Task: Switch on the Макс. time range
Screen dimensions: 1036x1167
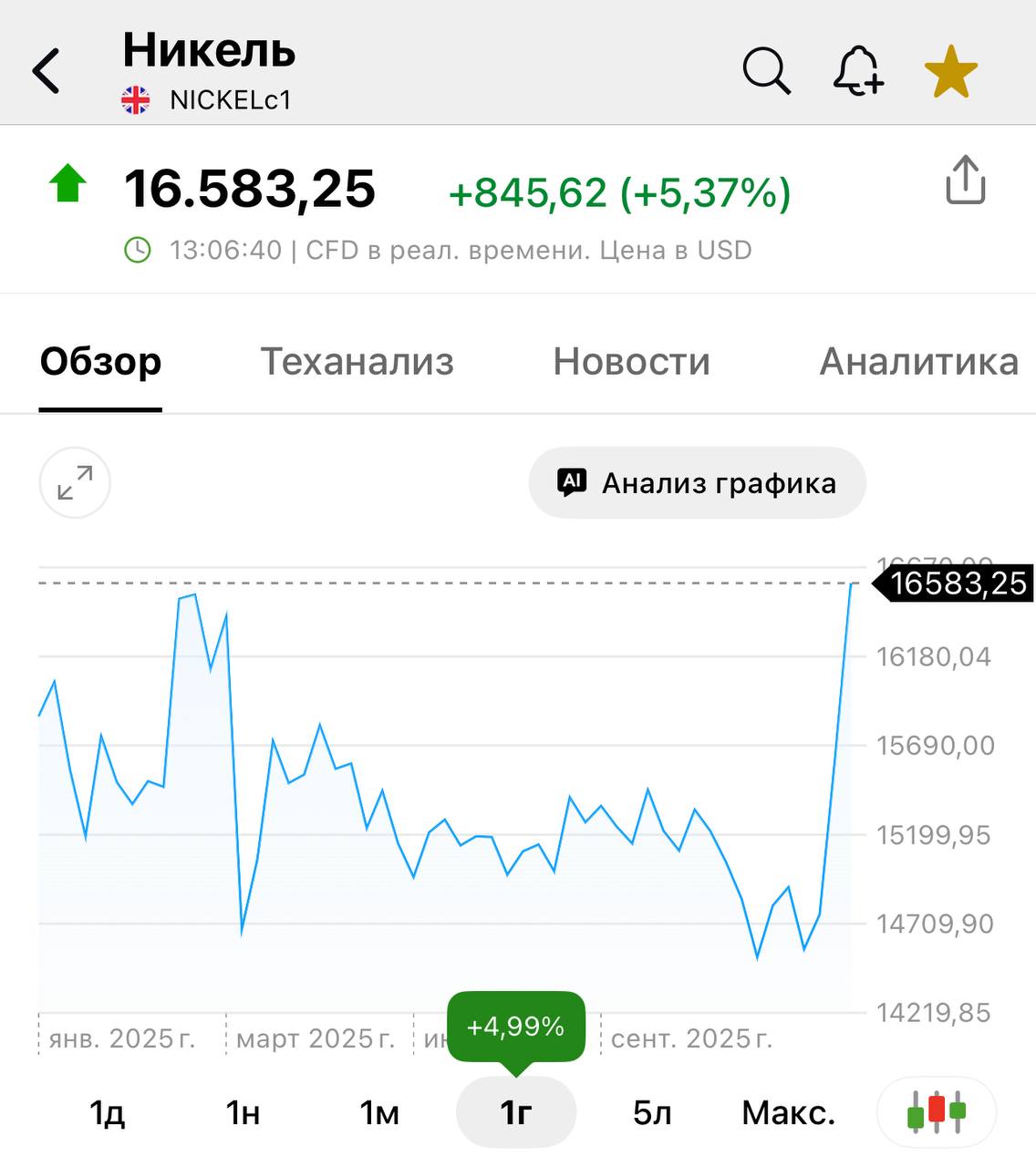Action: coord(788,1112)
